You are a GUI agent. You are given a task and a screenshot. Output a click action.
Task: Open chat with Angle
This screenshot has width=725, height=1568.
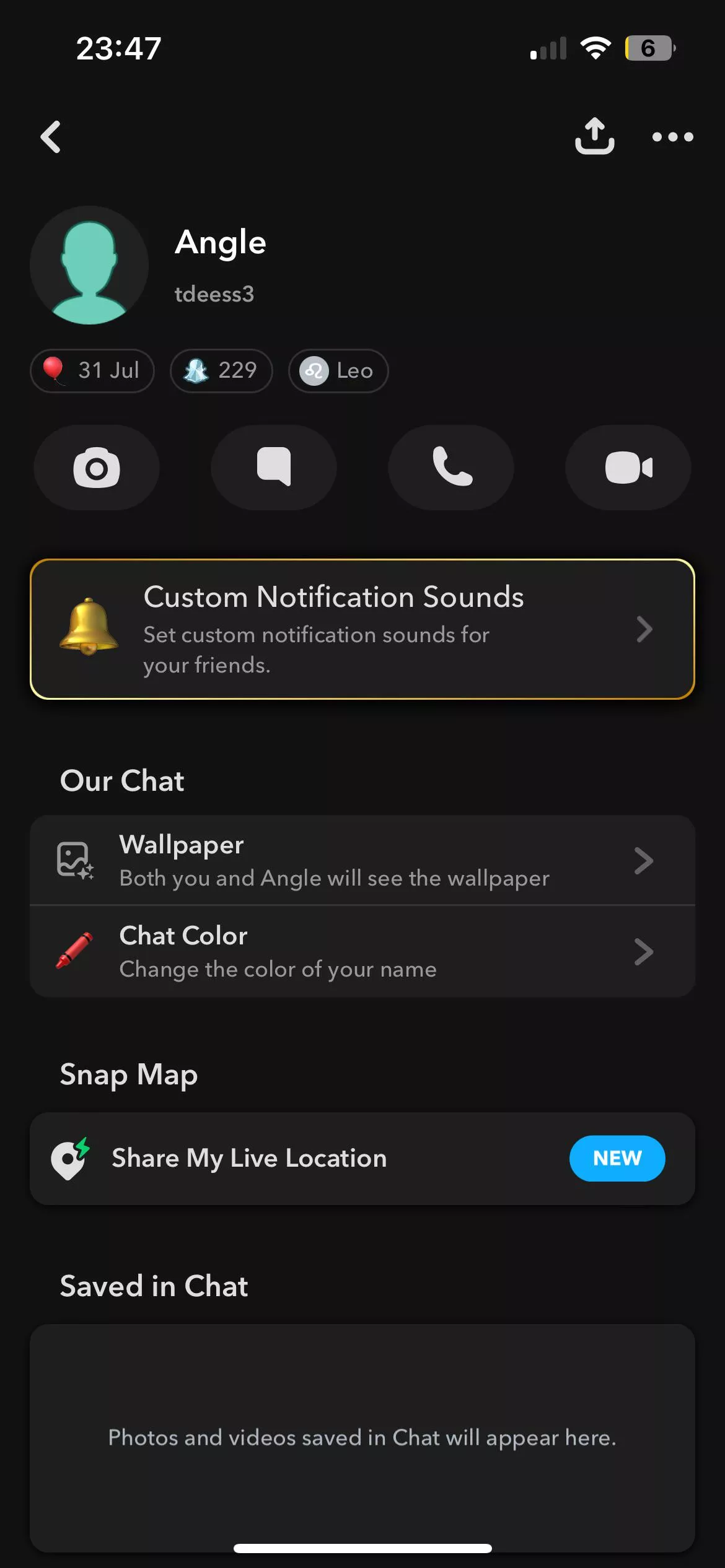point(274,468)
